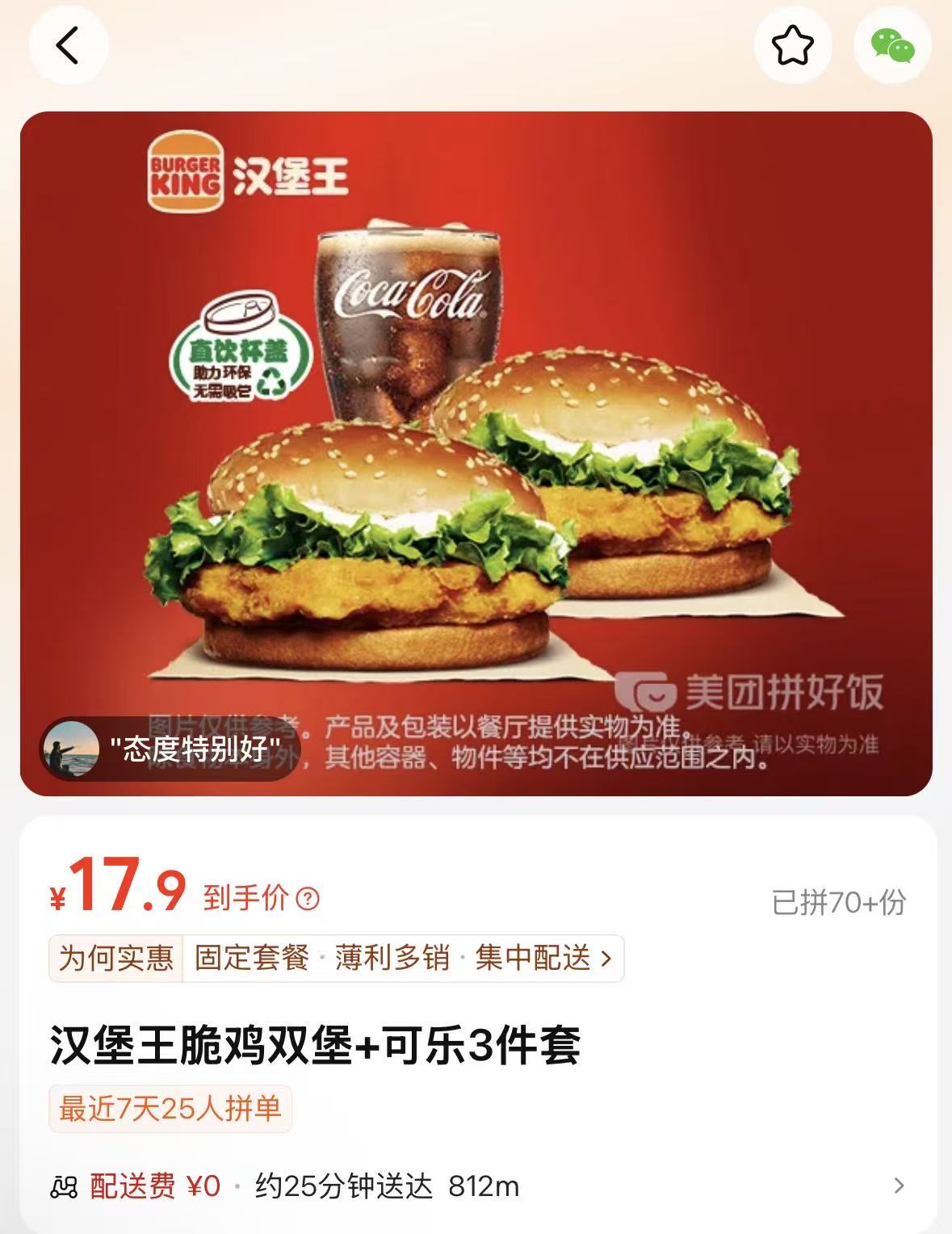Open the Burger King combo product image
The image size is (952, 1234).
(x=476, y=452)
